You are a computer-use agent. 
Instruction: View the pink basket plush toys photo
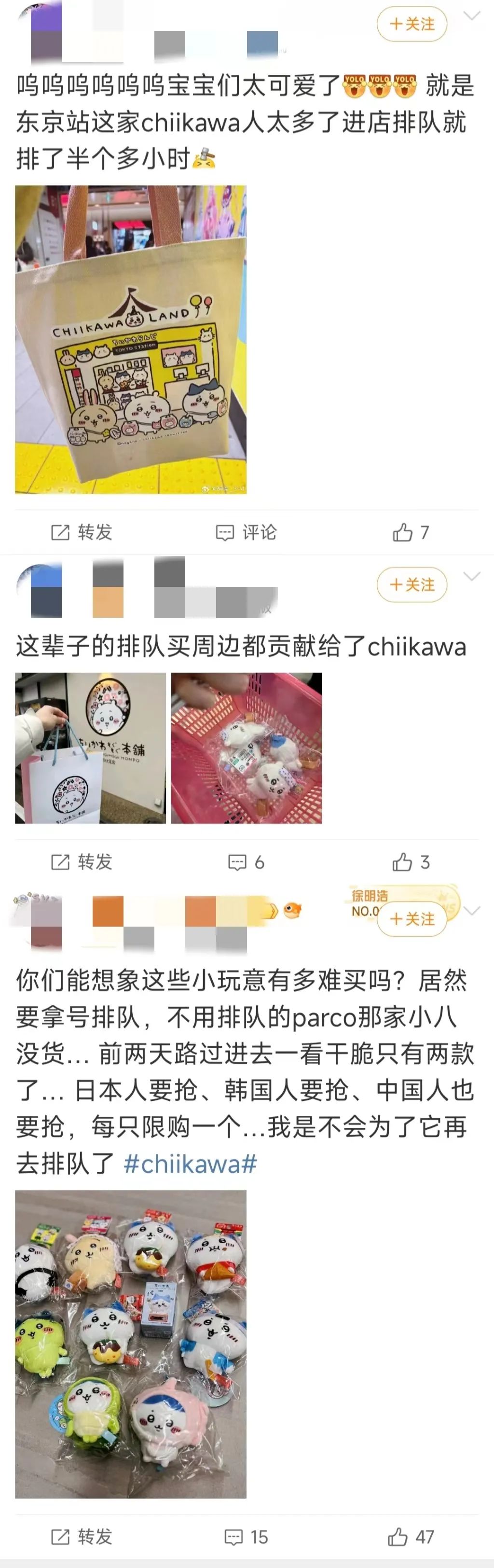coord(247,748)
